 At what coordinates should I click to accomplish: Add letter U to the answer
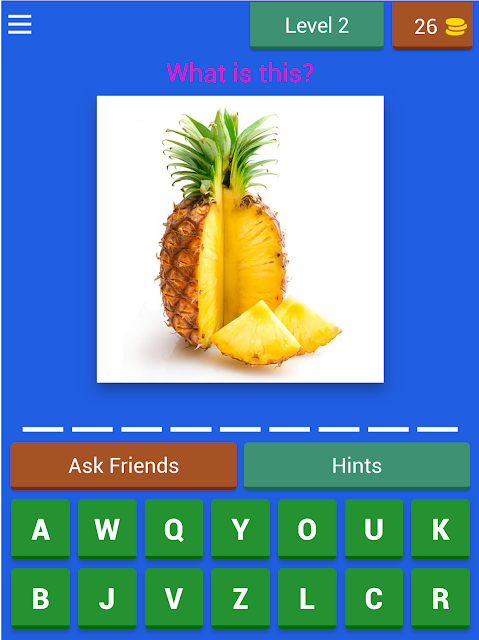point(374,529)
